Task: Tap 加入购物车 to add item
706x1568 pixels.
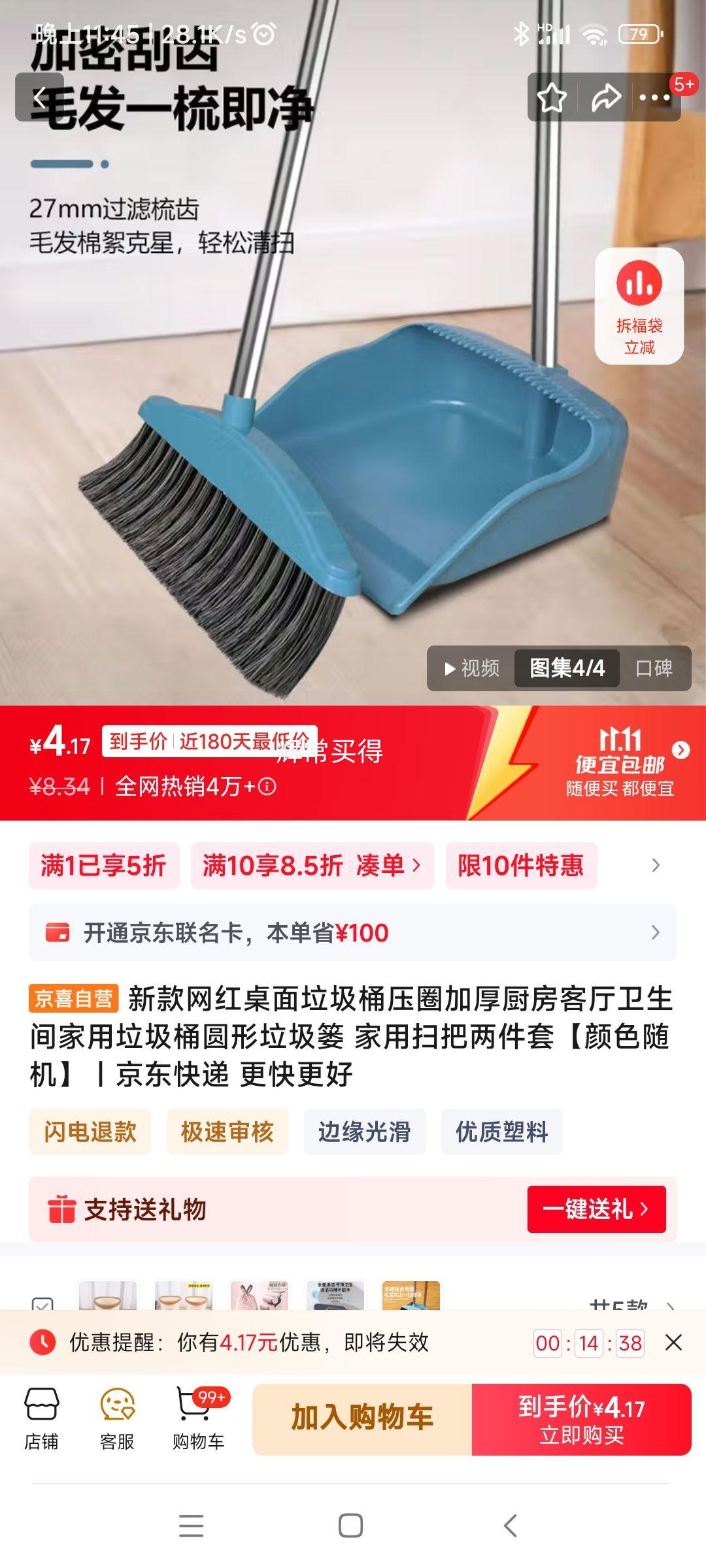Action: 362,1419
